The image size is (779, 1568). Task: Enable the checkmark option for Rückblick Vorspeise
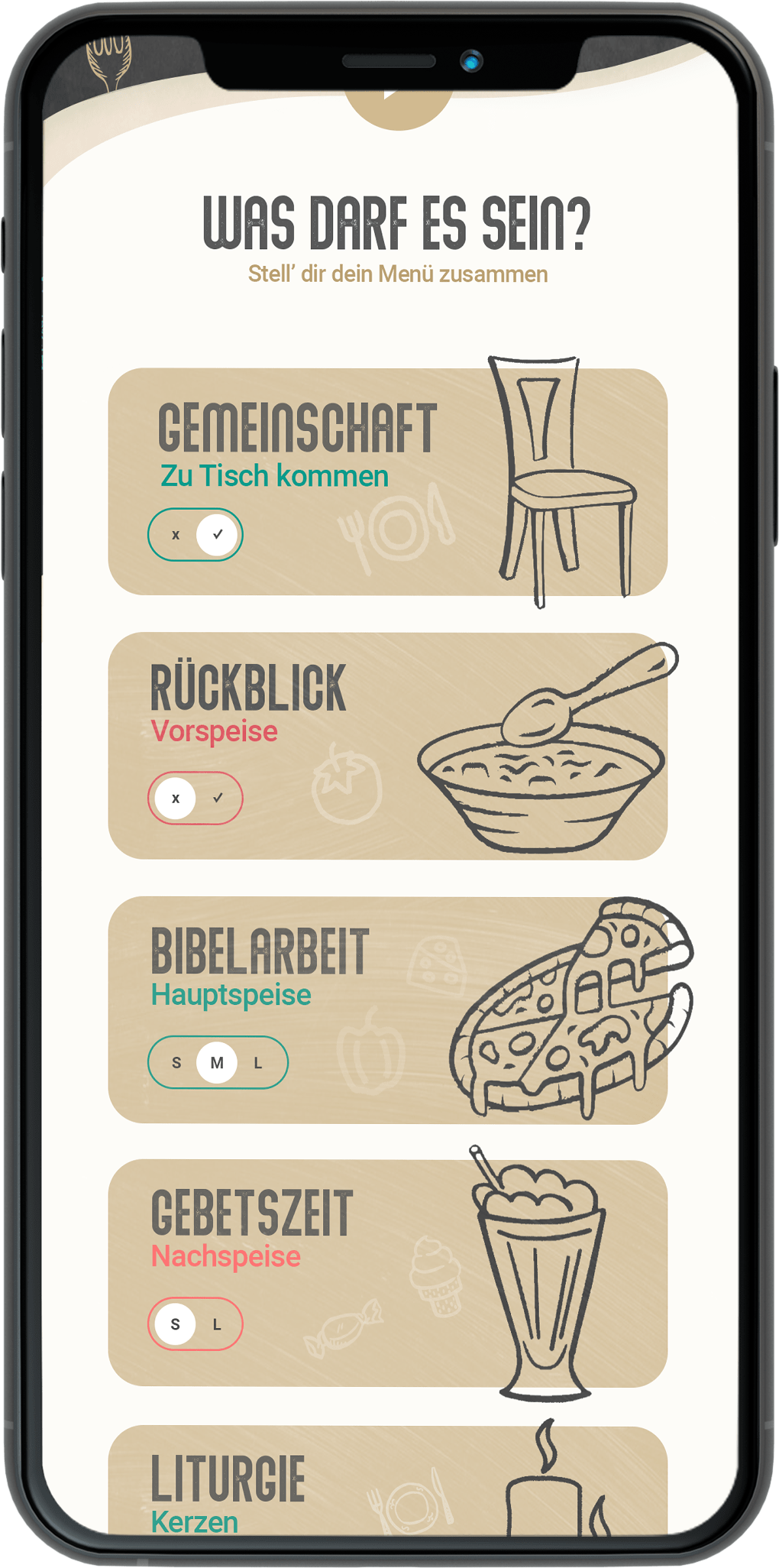tap(218, 798)
